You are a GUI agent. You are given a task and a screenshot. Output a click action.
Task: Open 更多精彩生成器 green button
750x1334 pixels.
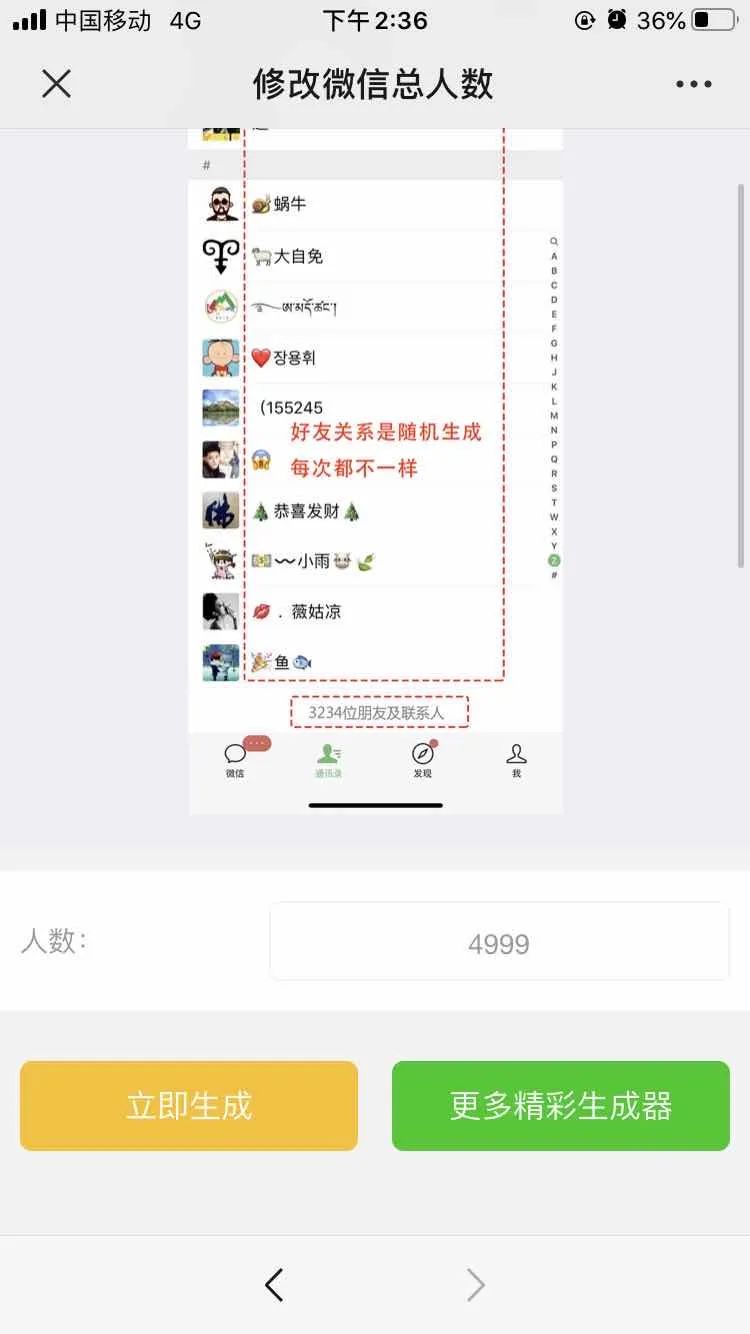pyautogui.click(x=560, y=1106)
